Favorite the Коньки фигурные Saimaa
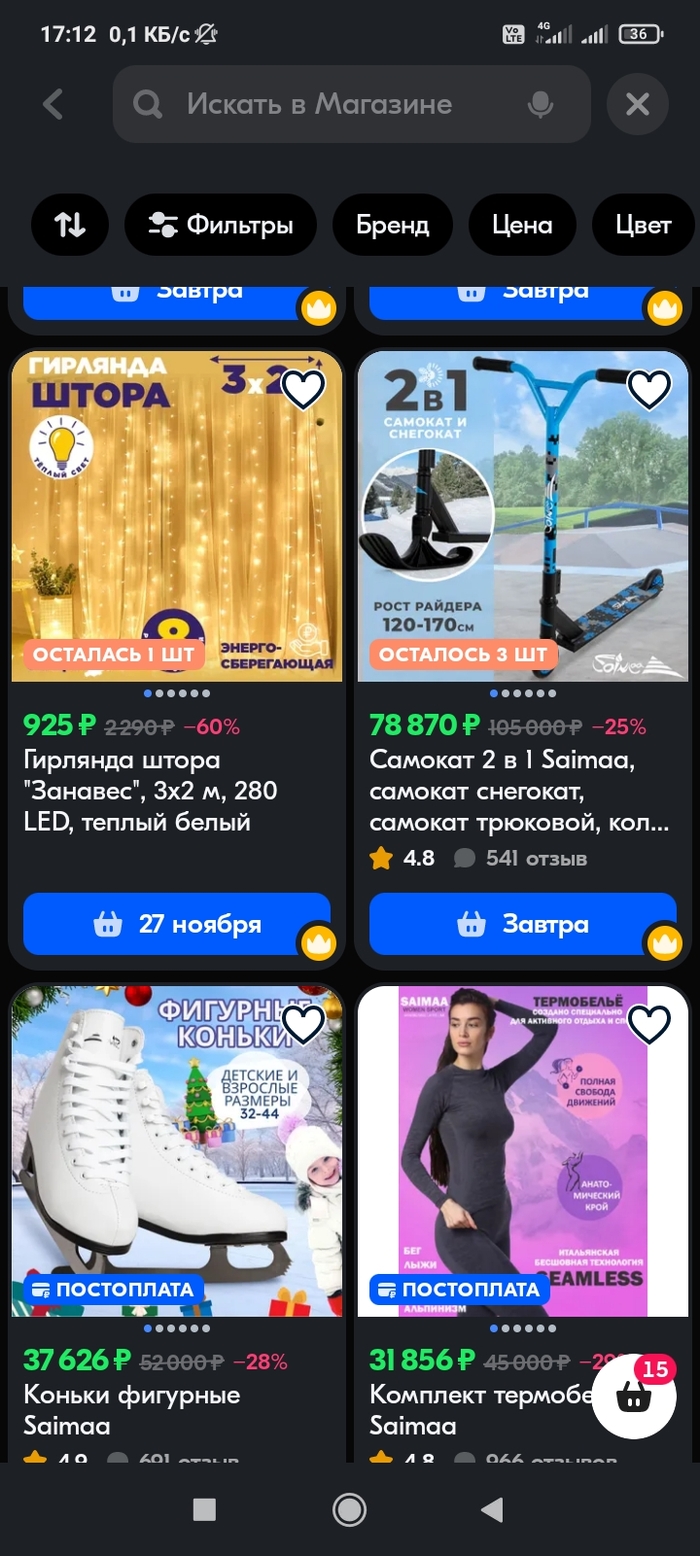The image size is (700, 1556). pyautogui.click(x=303, y=1024)
